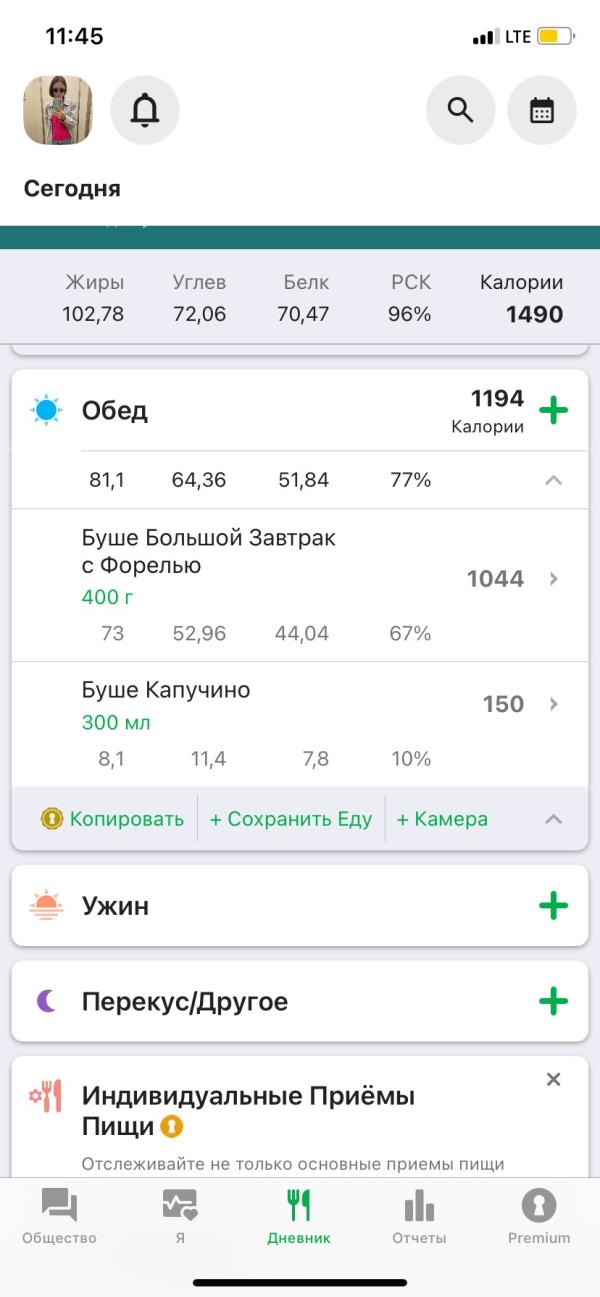
Task: Add food to Ужин
Action: coord(553,906)
